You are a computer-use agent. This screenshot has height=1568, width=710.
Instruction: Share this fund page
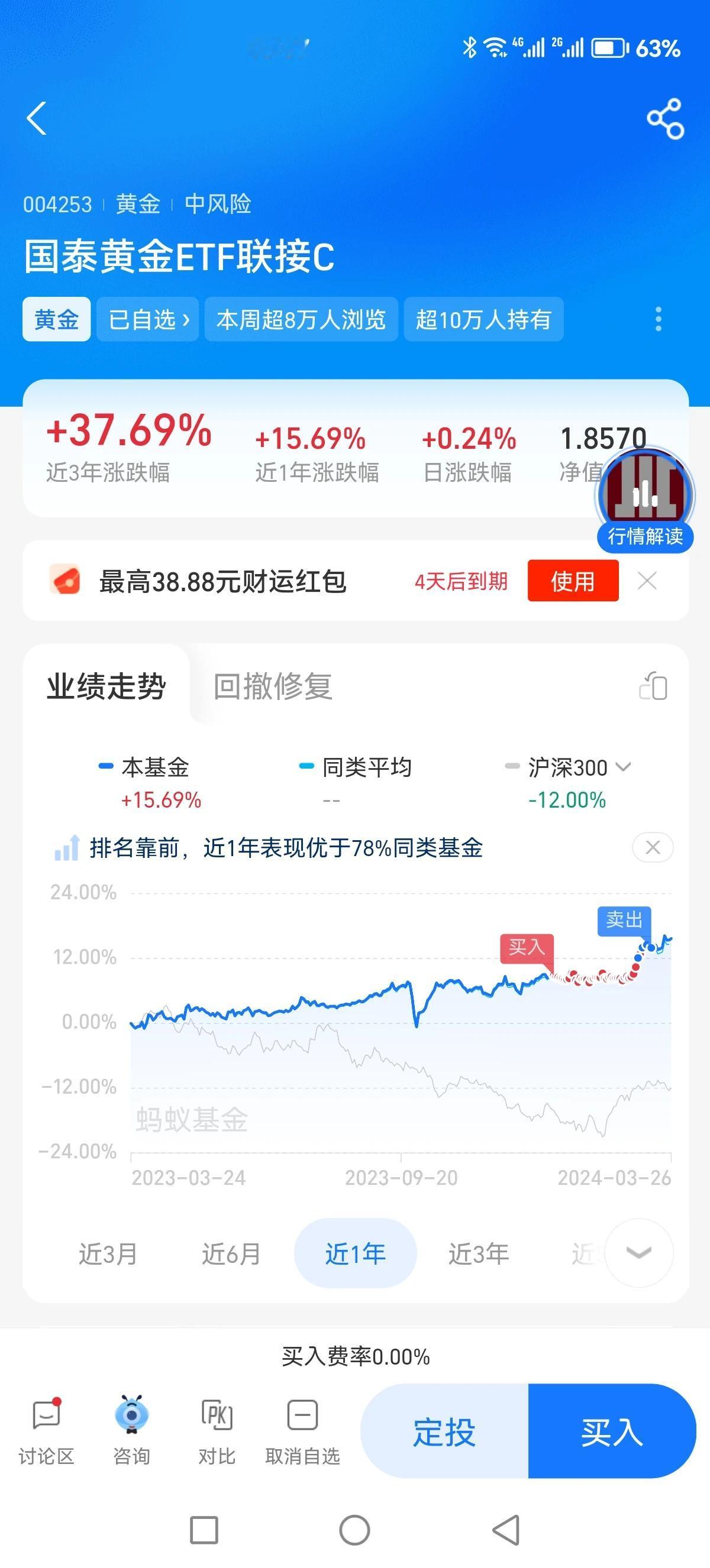pyautogui.click(x=665, y=118)
